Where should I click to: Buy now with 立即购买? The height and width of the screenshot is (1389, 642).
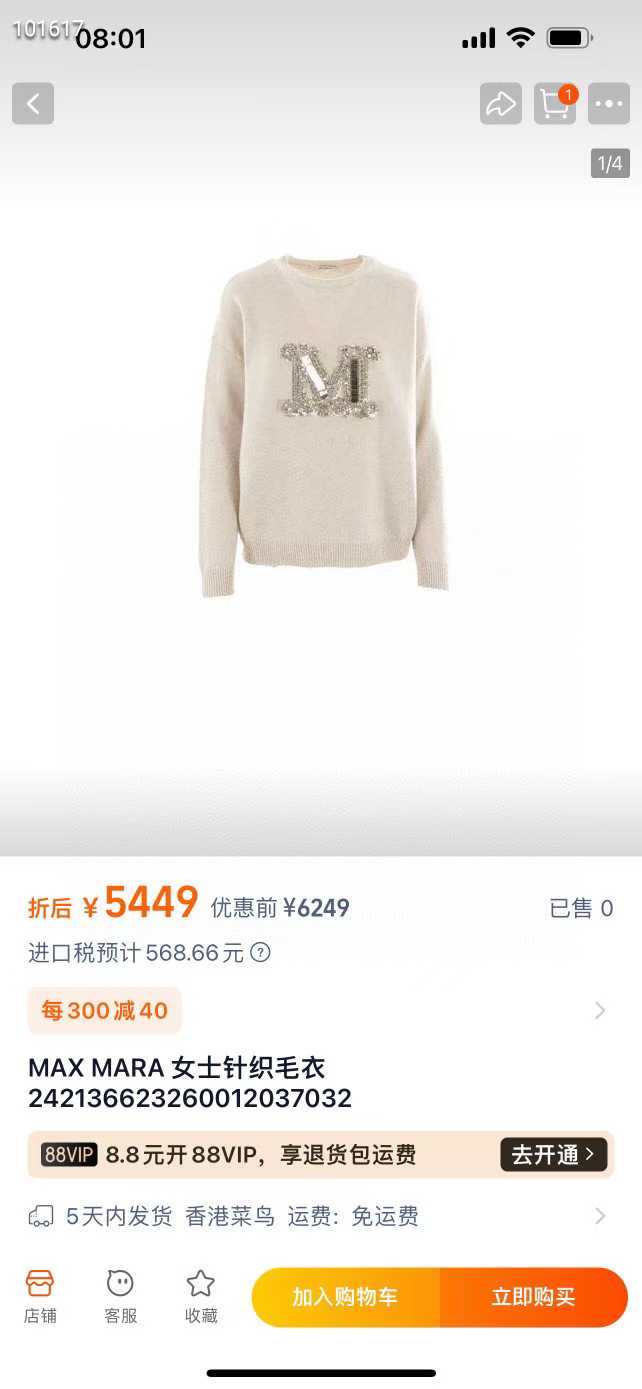(533, 1297)
